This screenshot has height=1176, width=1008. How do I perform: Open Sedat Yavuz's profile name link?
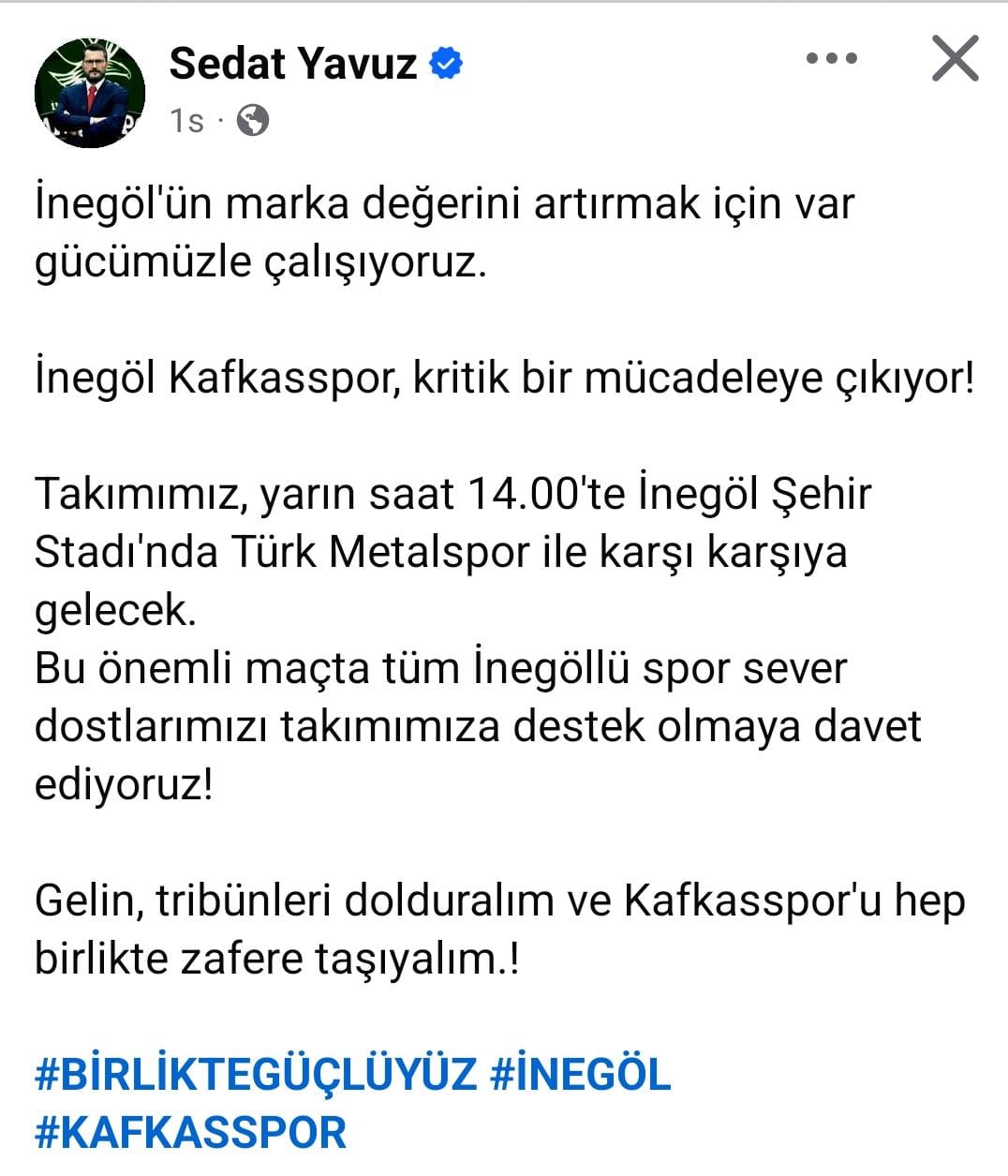292,64
